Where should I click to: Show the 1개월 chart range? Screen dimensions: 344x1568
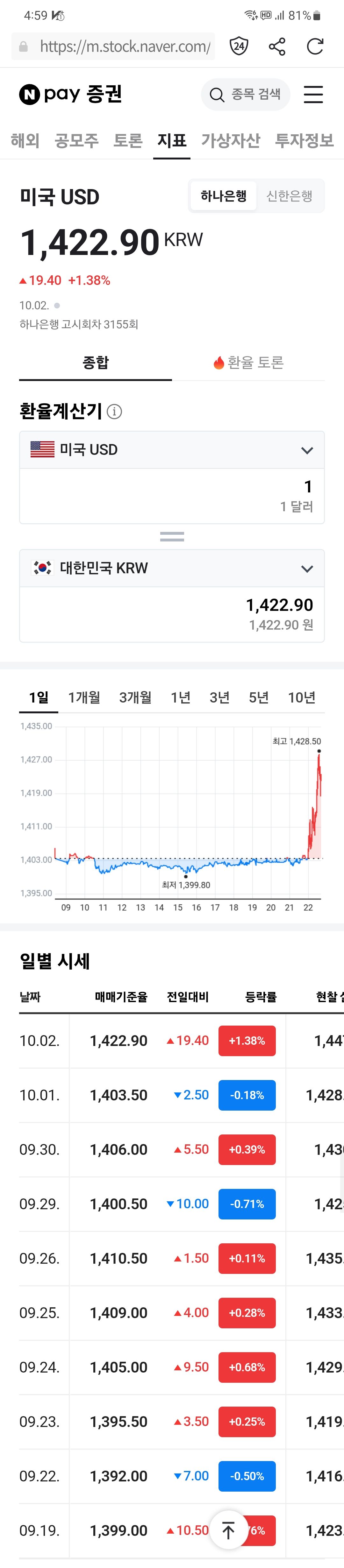[x=84, y=697]
